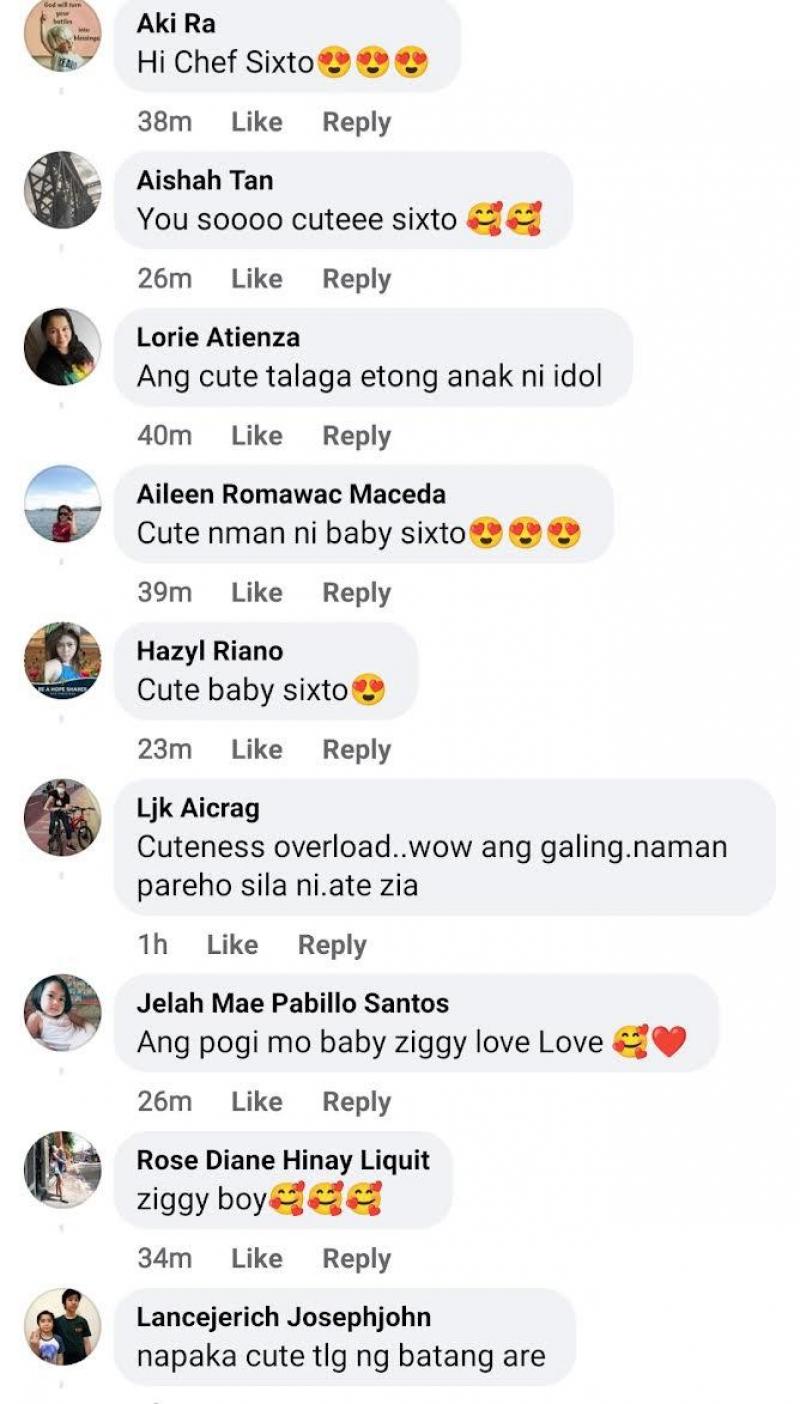The width and height of the screenshot is (800, 1404).
Task: View Lancejerich Josephjohn's profile picture
Action: (62, 1327)
